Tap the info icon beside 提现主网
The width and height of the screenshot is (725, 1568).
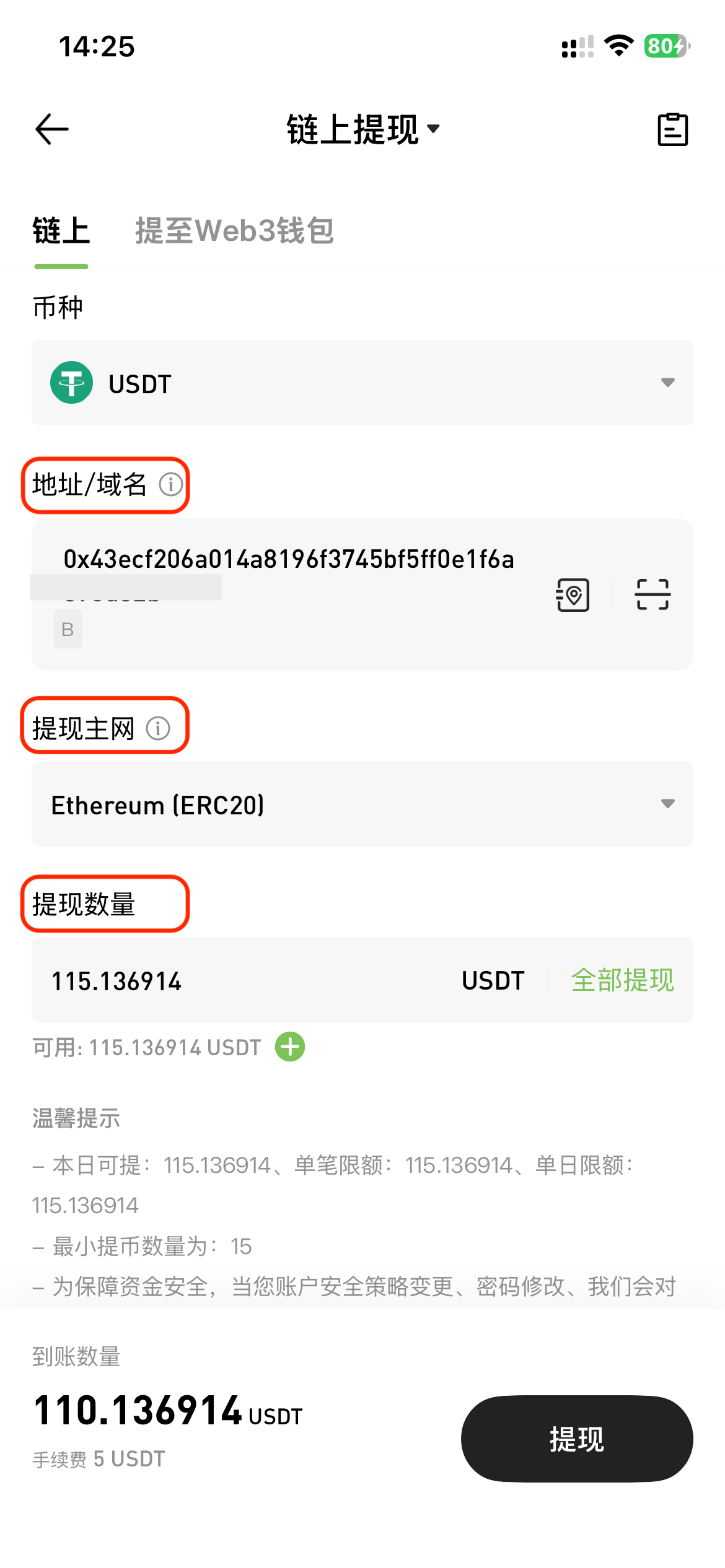pos(158,728)
